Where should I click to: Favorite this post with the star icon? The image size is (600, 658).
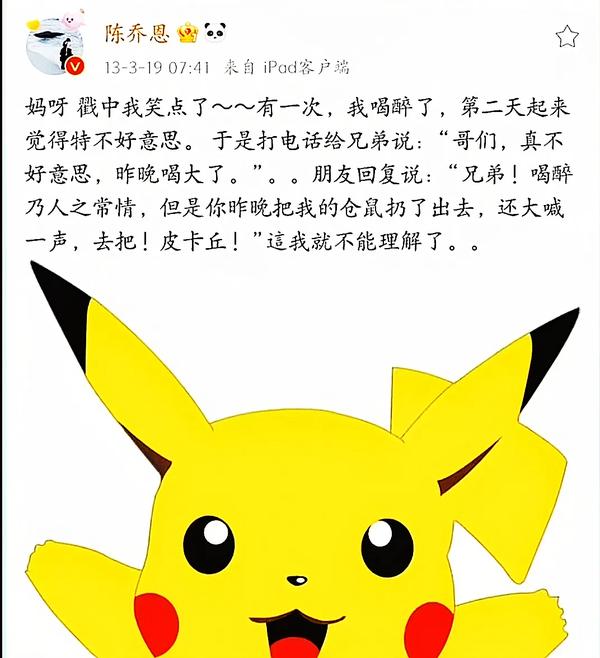coord(567,38)
